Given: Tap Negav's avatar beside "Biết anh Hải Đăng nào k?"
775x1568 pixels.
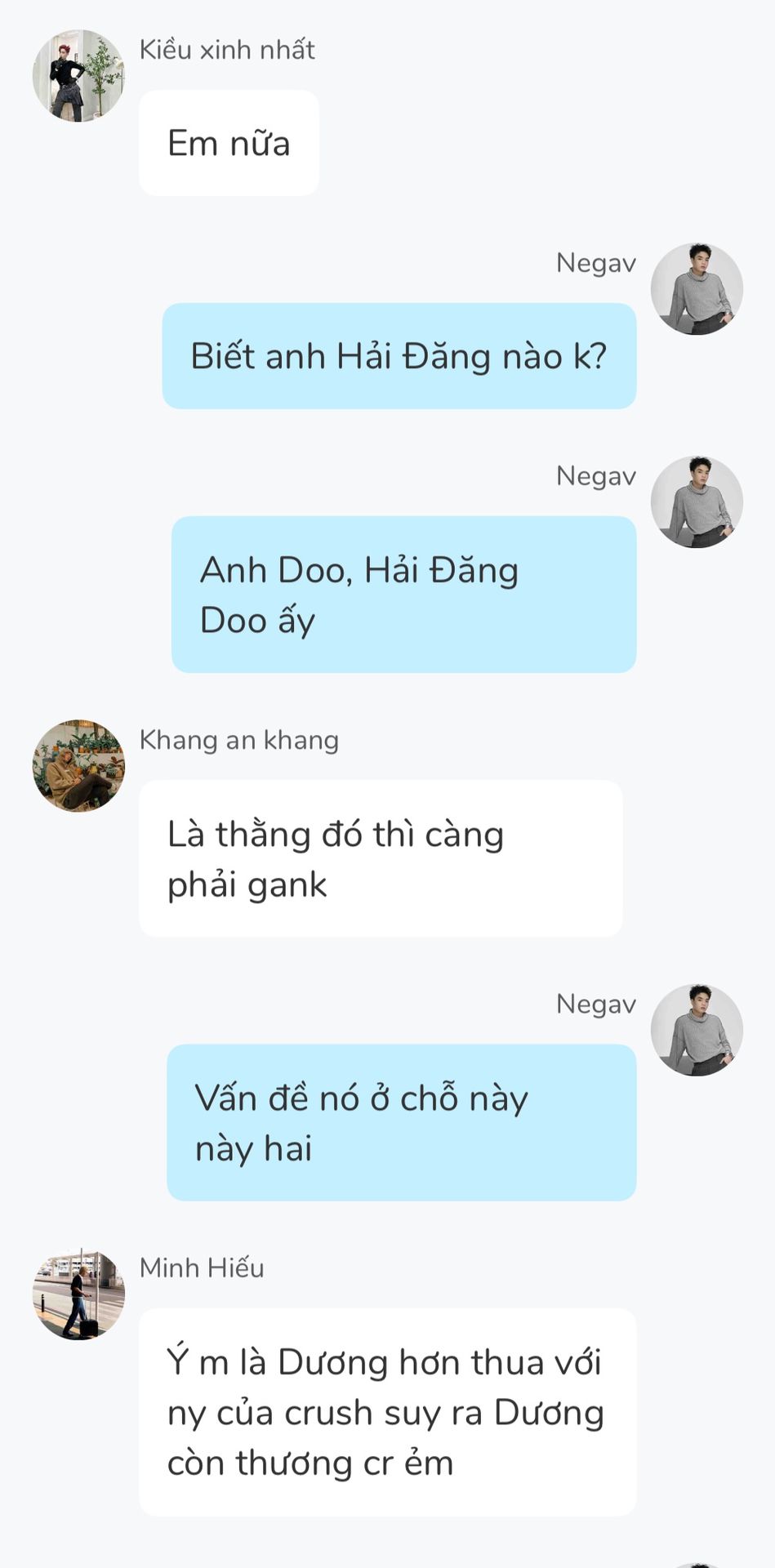Looking at the screenshot, I should 697,289.
